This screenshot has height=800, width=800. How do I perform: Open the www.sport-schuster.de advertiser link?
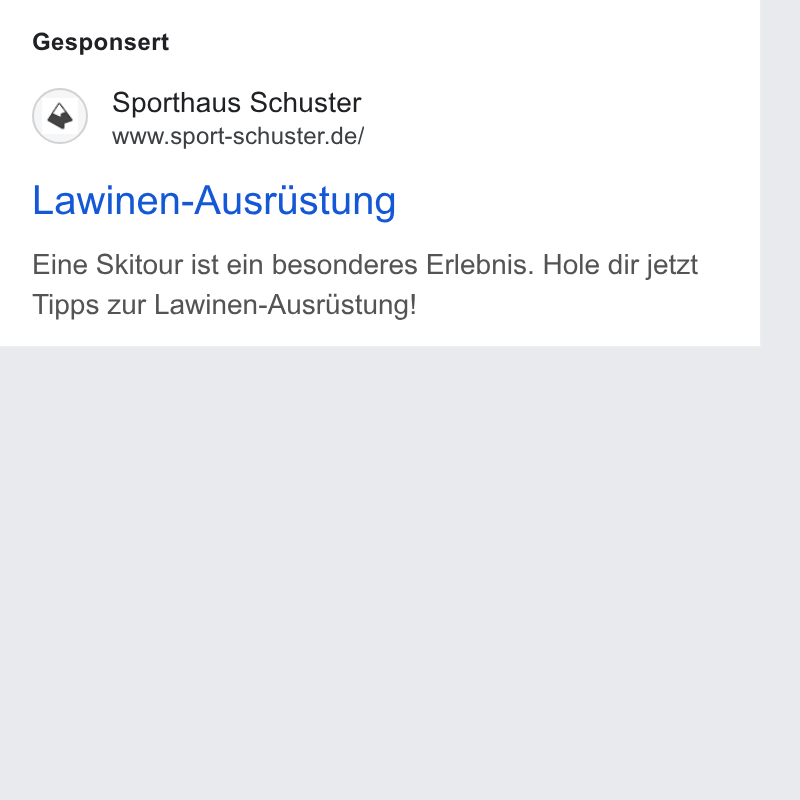[x=238, y=136]
